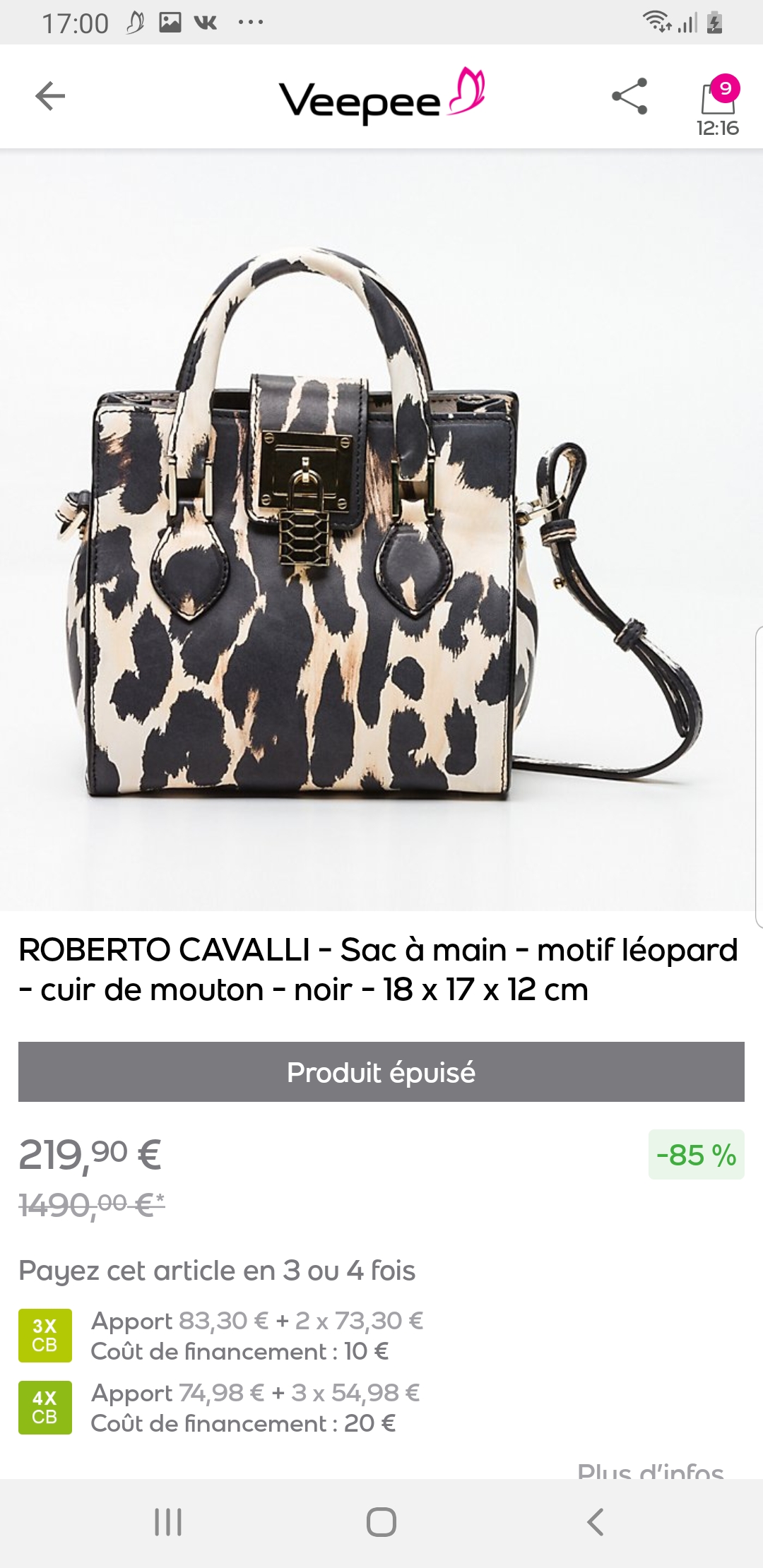Viewport: 763px width, 1568px height.
Task: Open the leopard handbag product photo
Action: coord(381,530)
